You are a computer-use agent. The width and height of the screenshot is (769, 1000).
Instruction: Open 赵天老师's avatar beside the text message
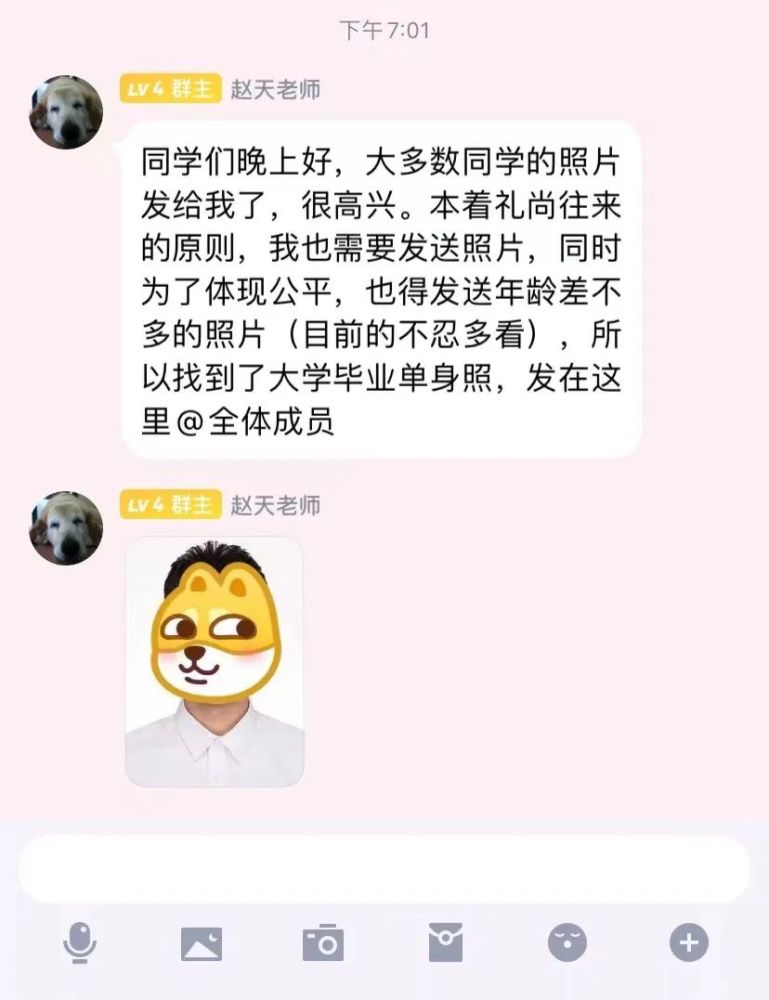[66, 112]
